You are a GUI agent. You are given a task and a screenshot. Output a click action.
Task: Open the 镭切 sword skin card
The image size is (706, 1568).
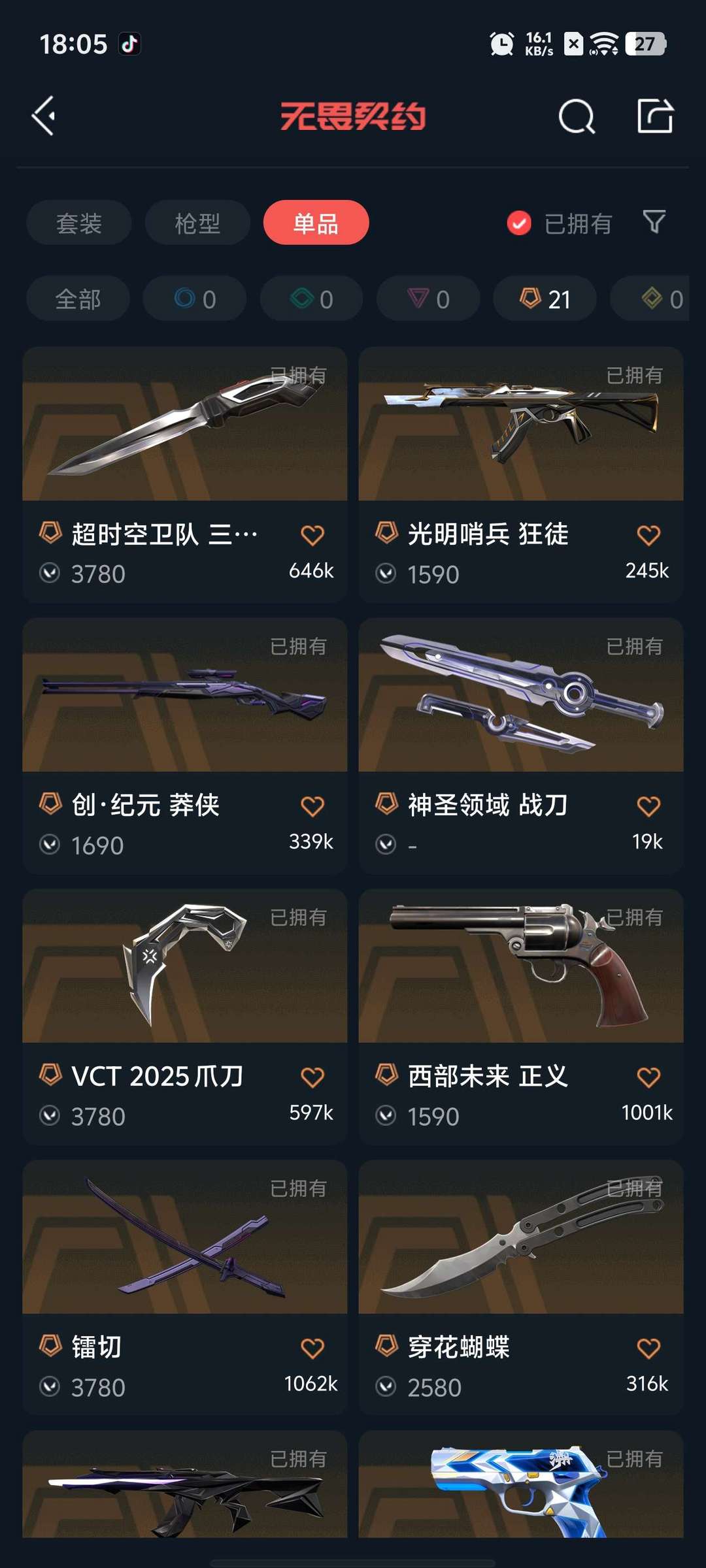click(184, 1238)
